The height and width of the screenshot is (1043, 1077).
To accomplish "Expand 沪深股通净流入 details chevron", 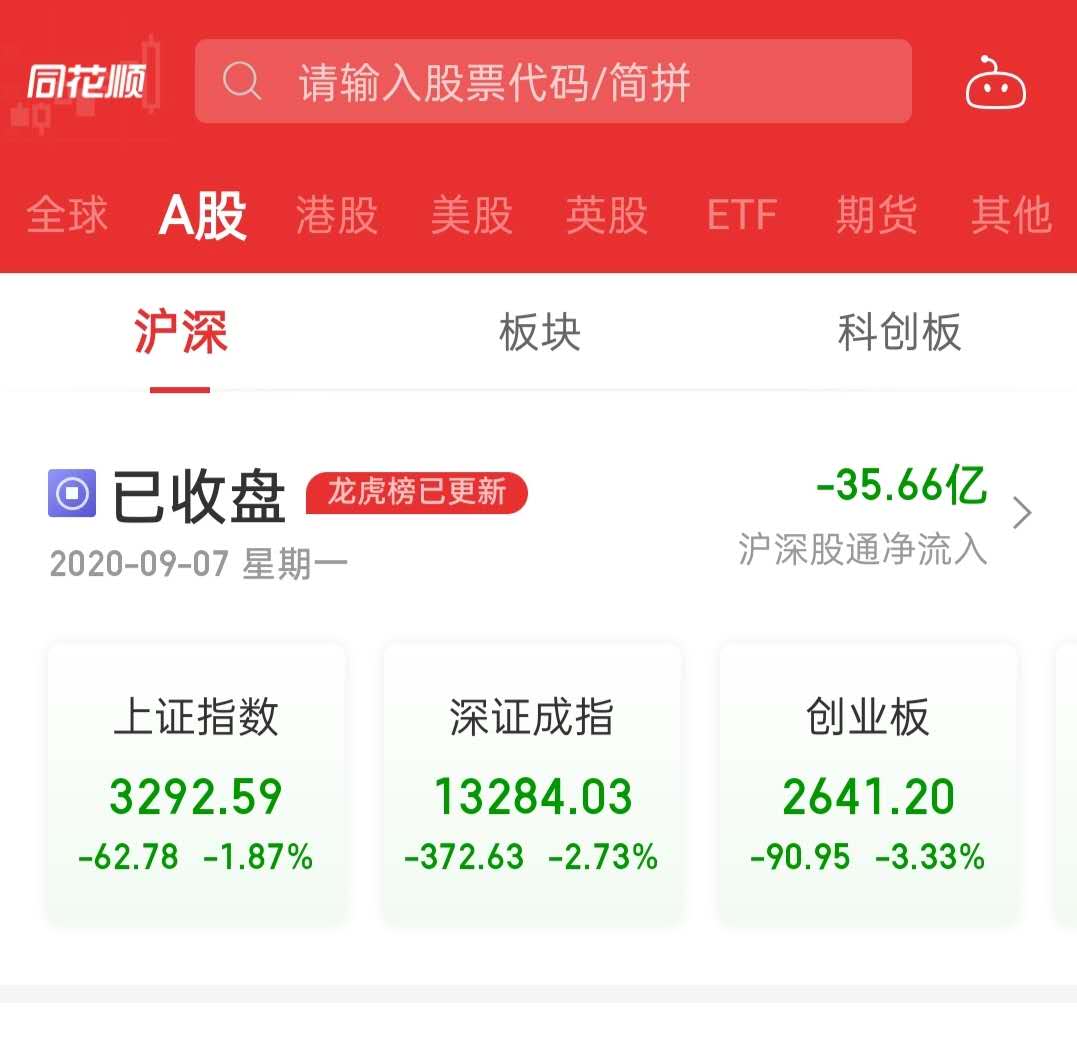I will (x=1022, y=513).
